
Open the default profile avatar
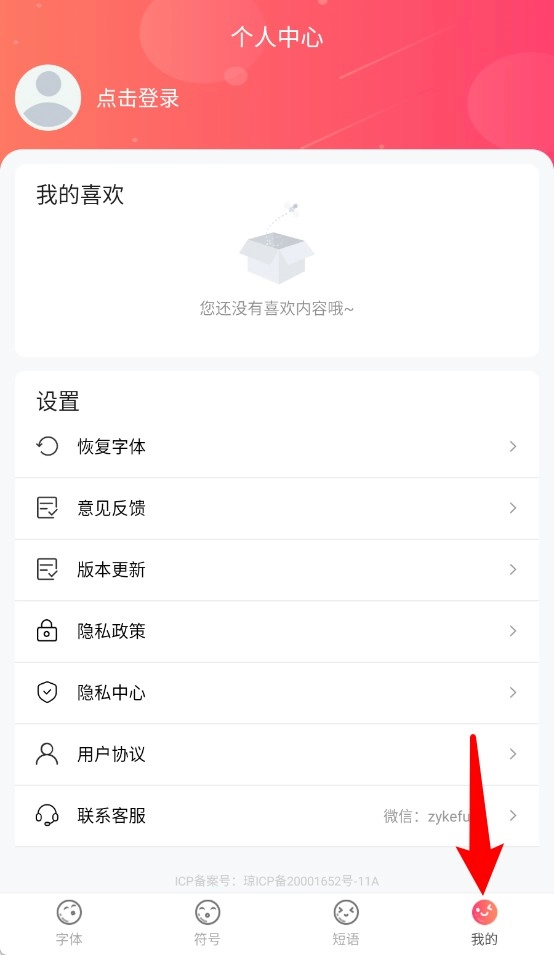click(48, 97)
